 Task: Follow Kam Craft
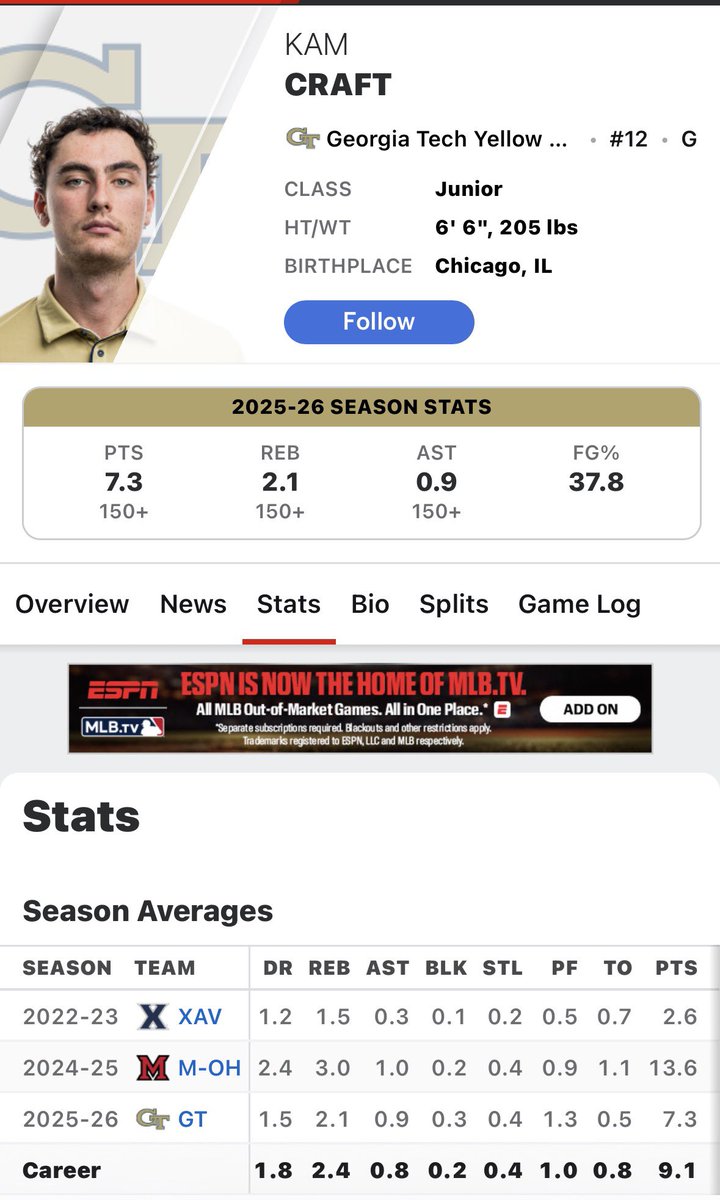tap(379, 322)
